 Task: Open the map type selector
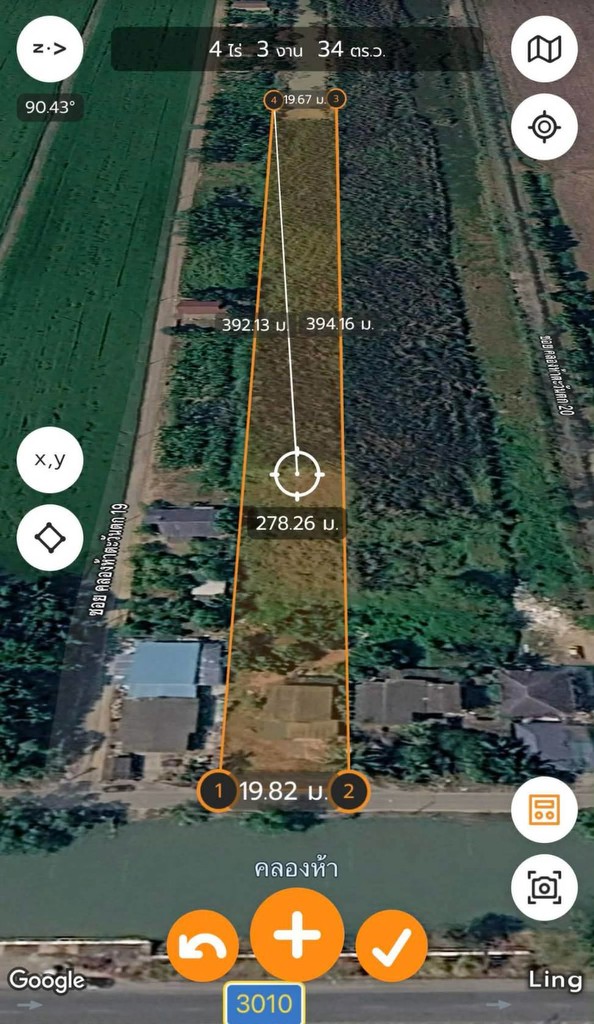click(544, 49)
